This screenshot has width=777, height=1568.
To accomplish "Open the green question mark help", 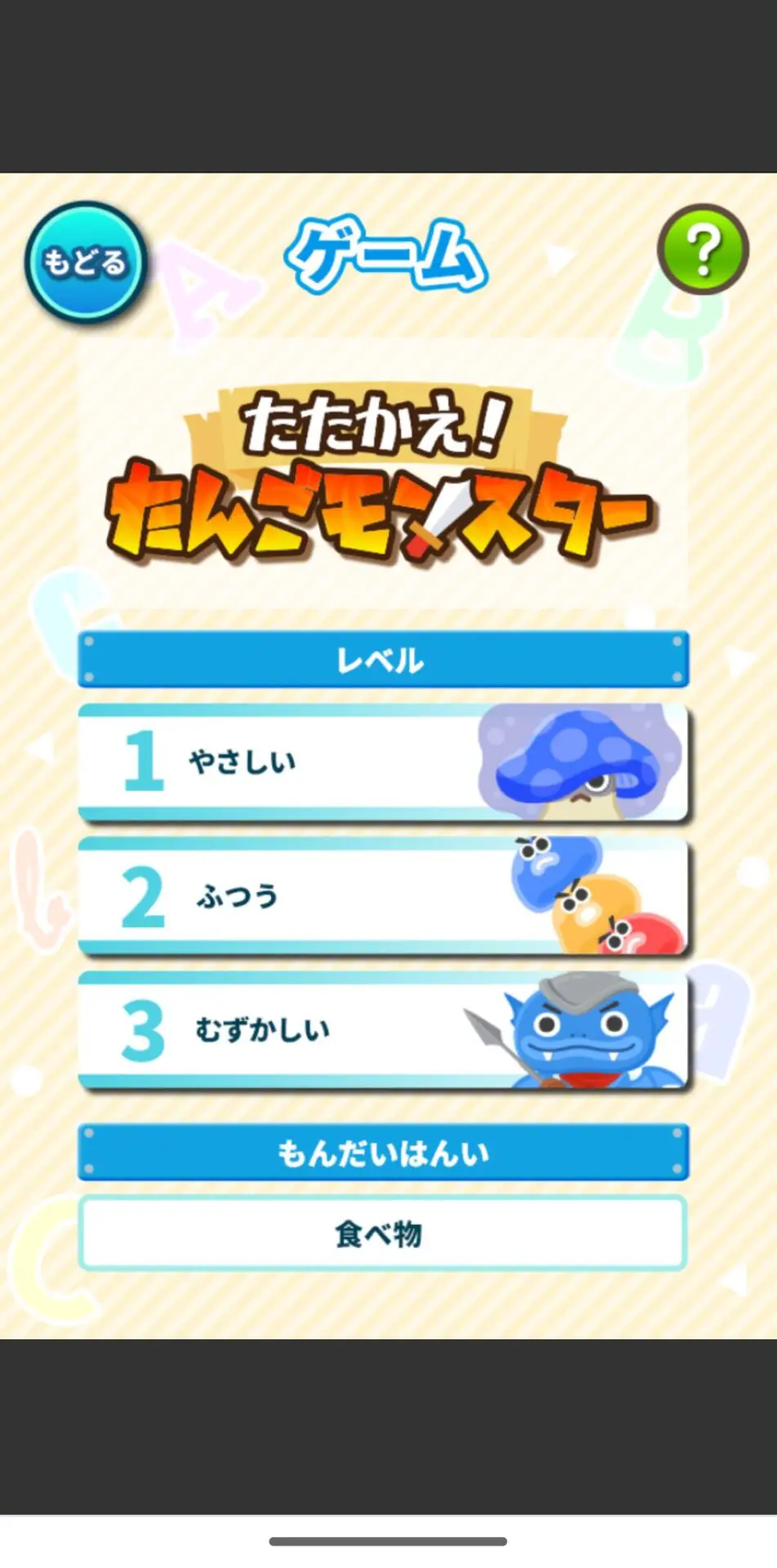I will pos(703,249).
